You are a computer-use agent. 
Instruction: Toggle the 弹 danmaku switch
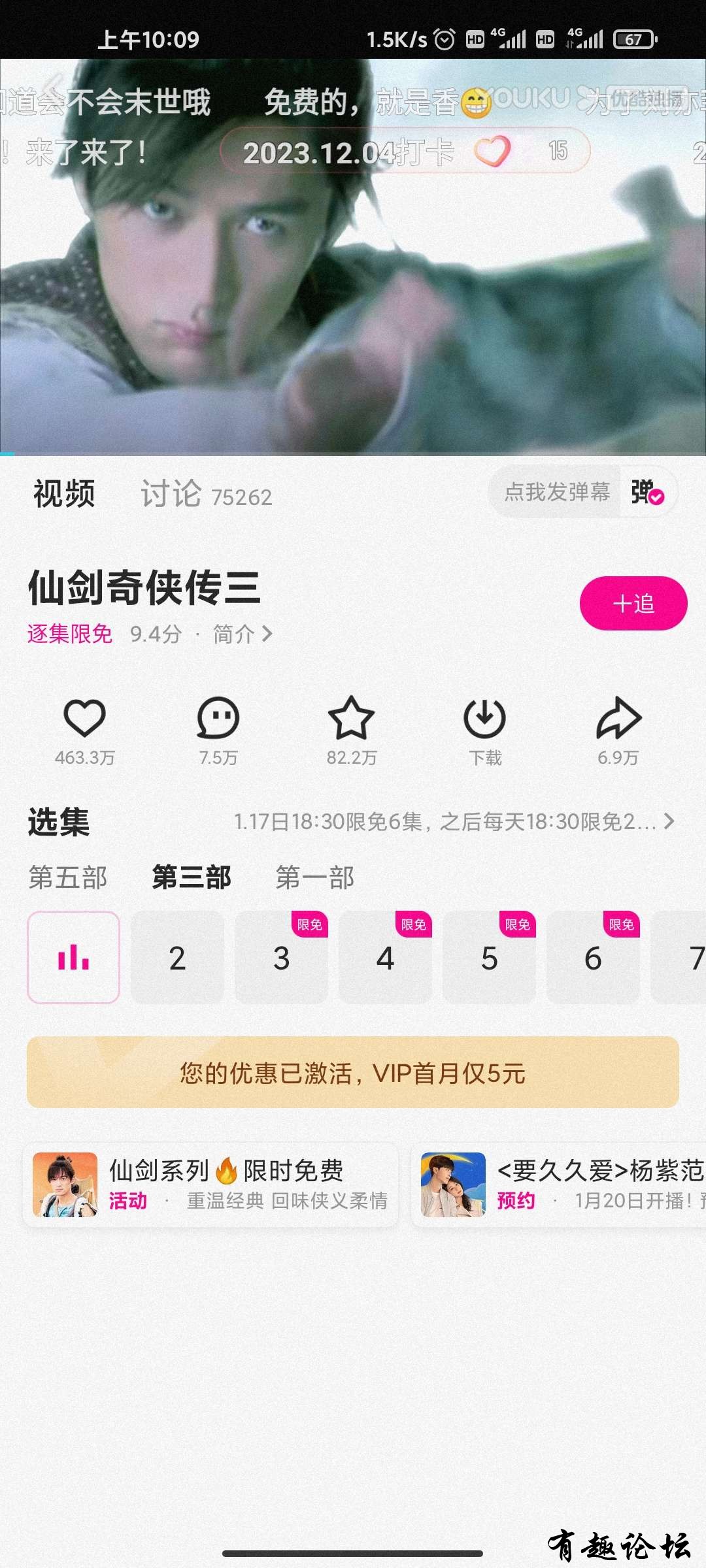click(x=647, y=493)
